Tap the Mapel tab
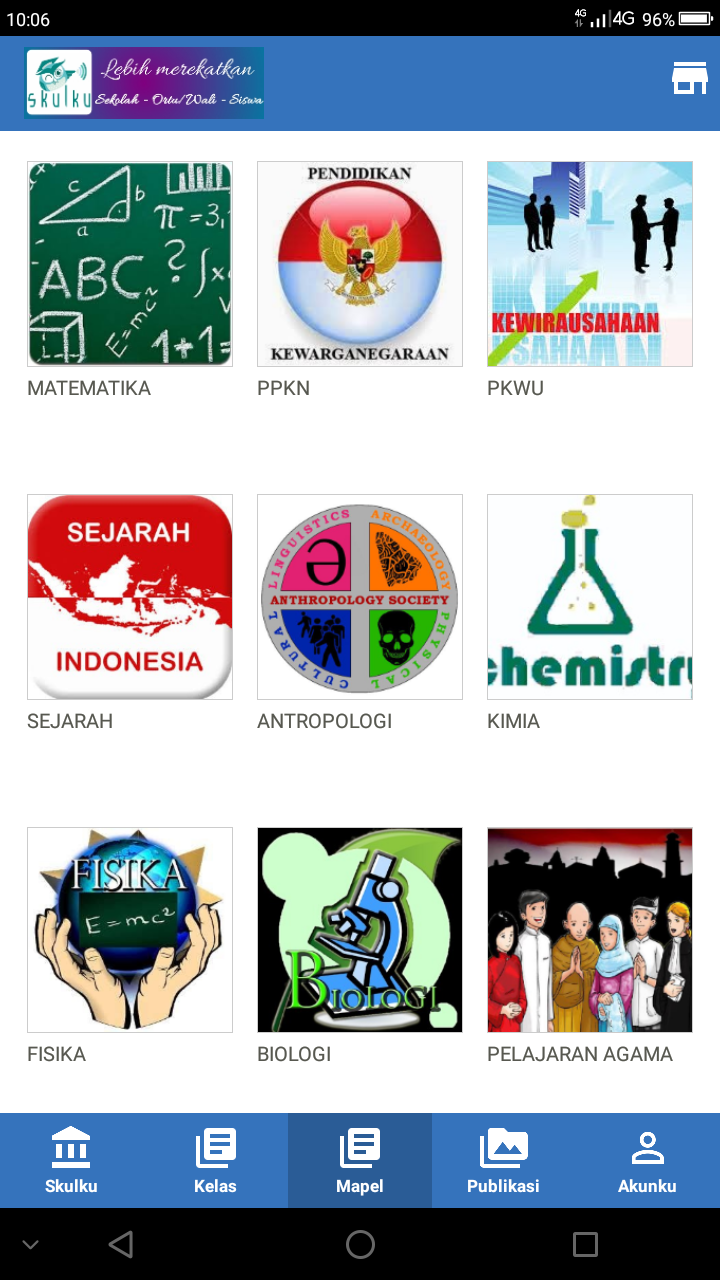Screen dimensions: 720x1280 click(360, 1160)
